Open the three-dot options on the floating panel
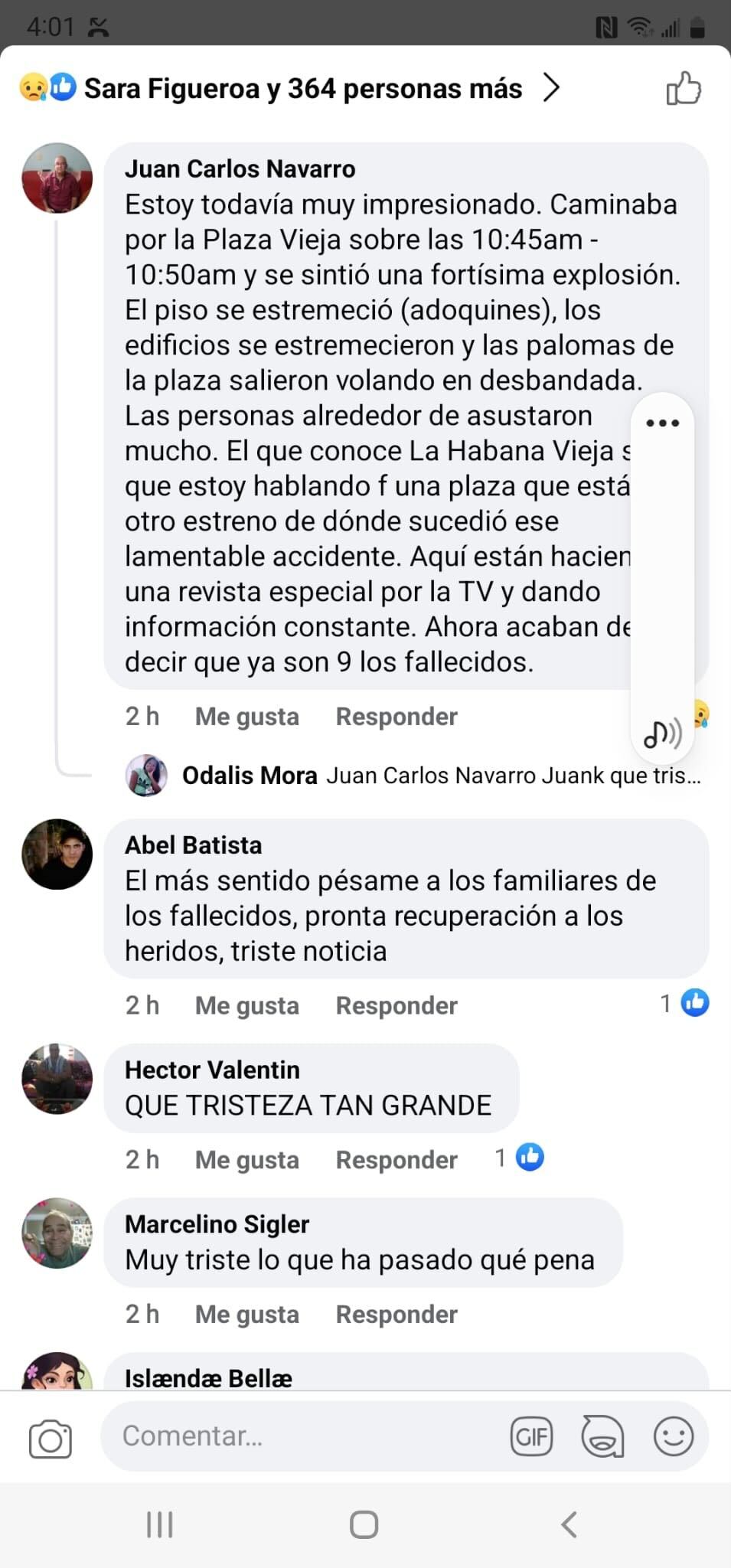The width and height of the screenshot is (731, 1568). 662,423
